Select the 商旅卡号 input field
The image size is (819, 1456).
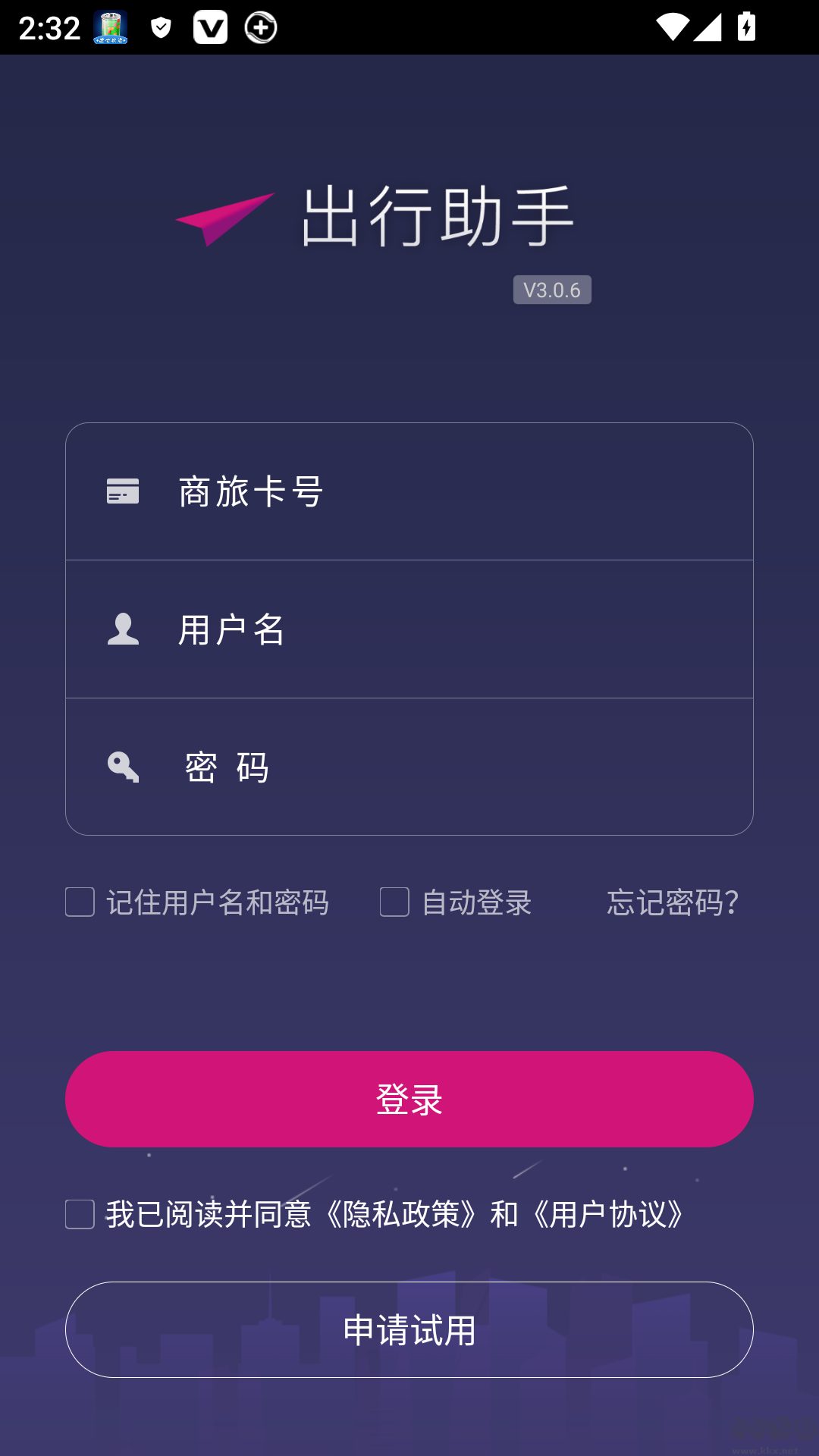[409, 491]
